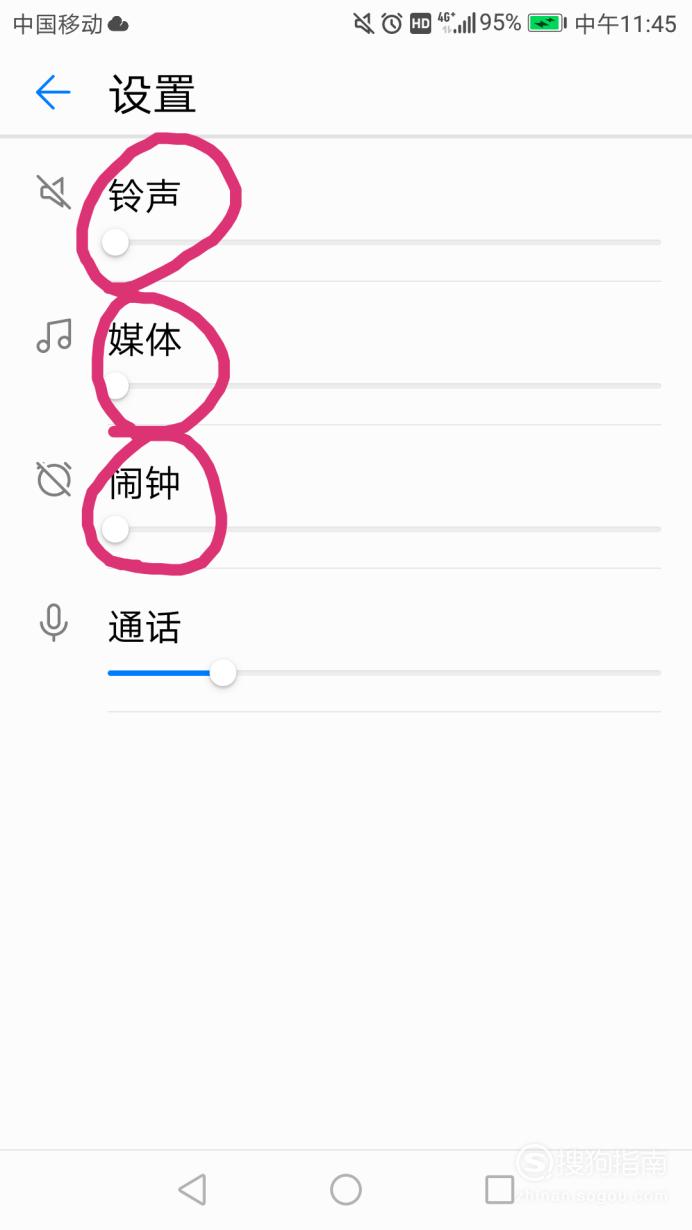Image resolution: width=692 pixels, height=1230 pixels.
Task: Tap the 闹钟 alarm volume slider
Action: click(384, 529)
